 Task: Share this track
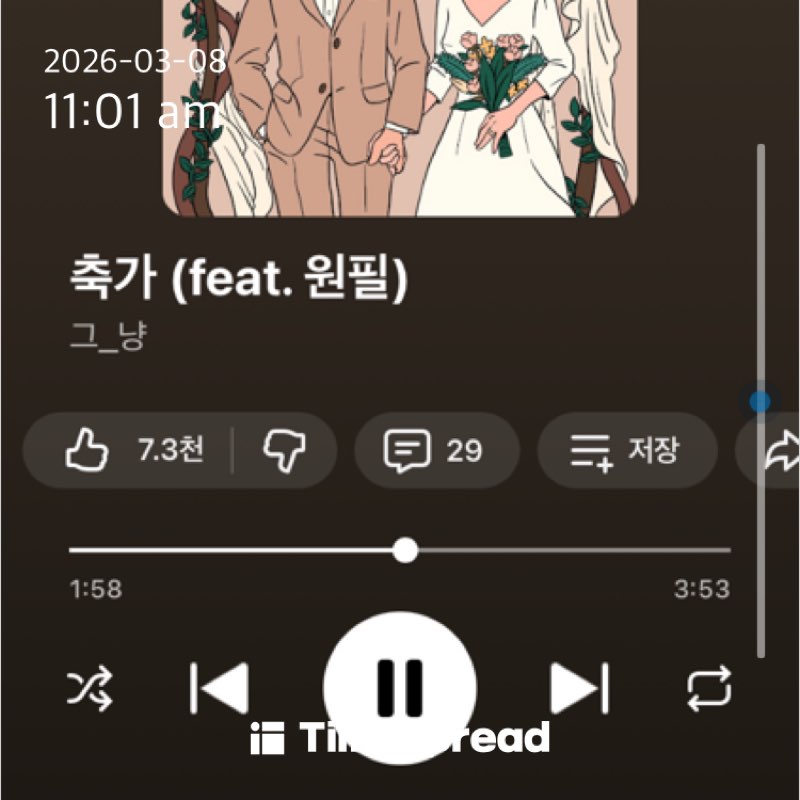(x=776, y=450)
